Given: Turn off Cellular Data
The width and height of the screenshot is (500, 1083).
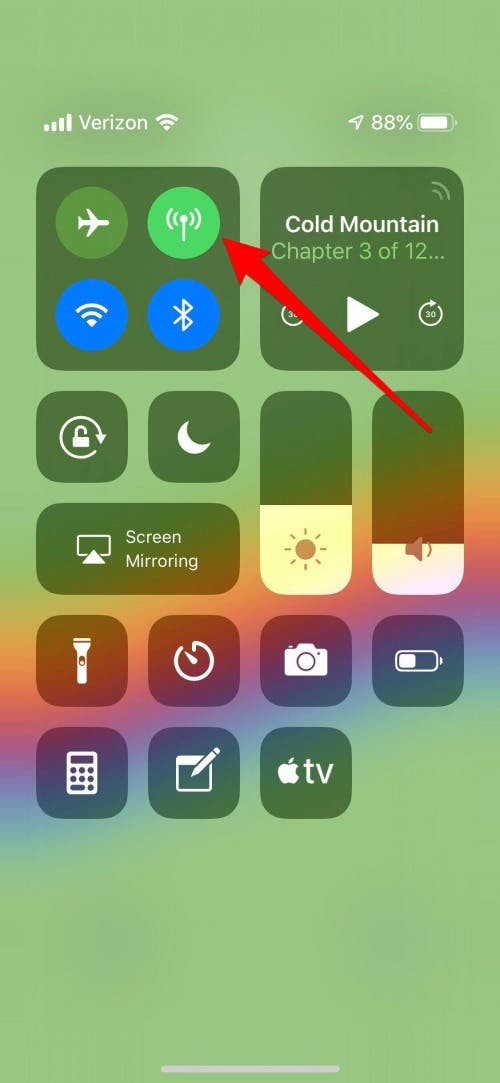Looking at the screenshot, I should tap(184, 223).
